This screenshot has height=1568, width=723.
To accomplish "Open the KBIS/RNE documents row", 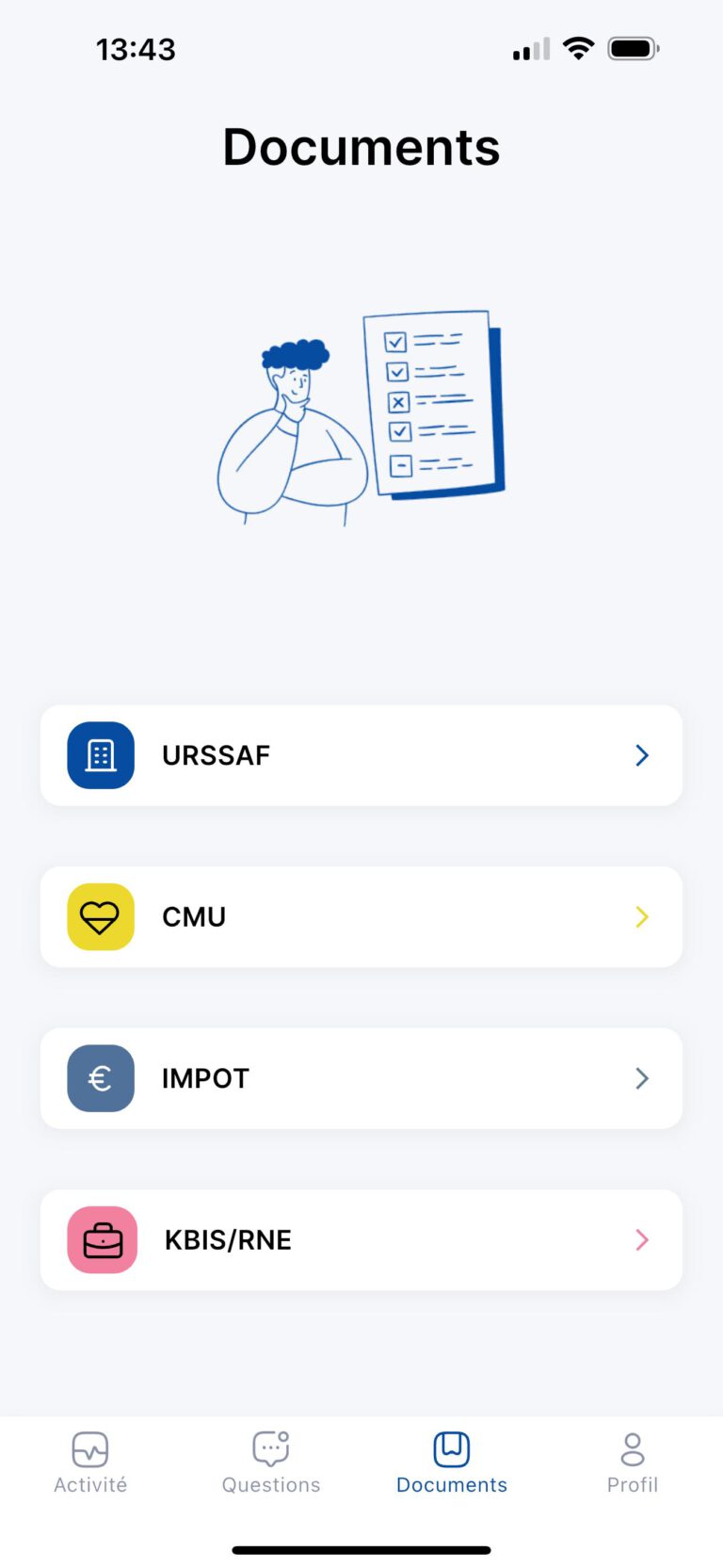I will pyautogui.click(x=361, y=1239).
